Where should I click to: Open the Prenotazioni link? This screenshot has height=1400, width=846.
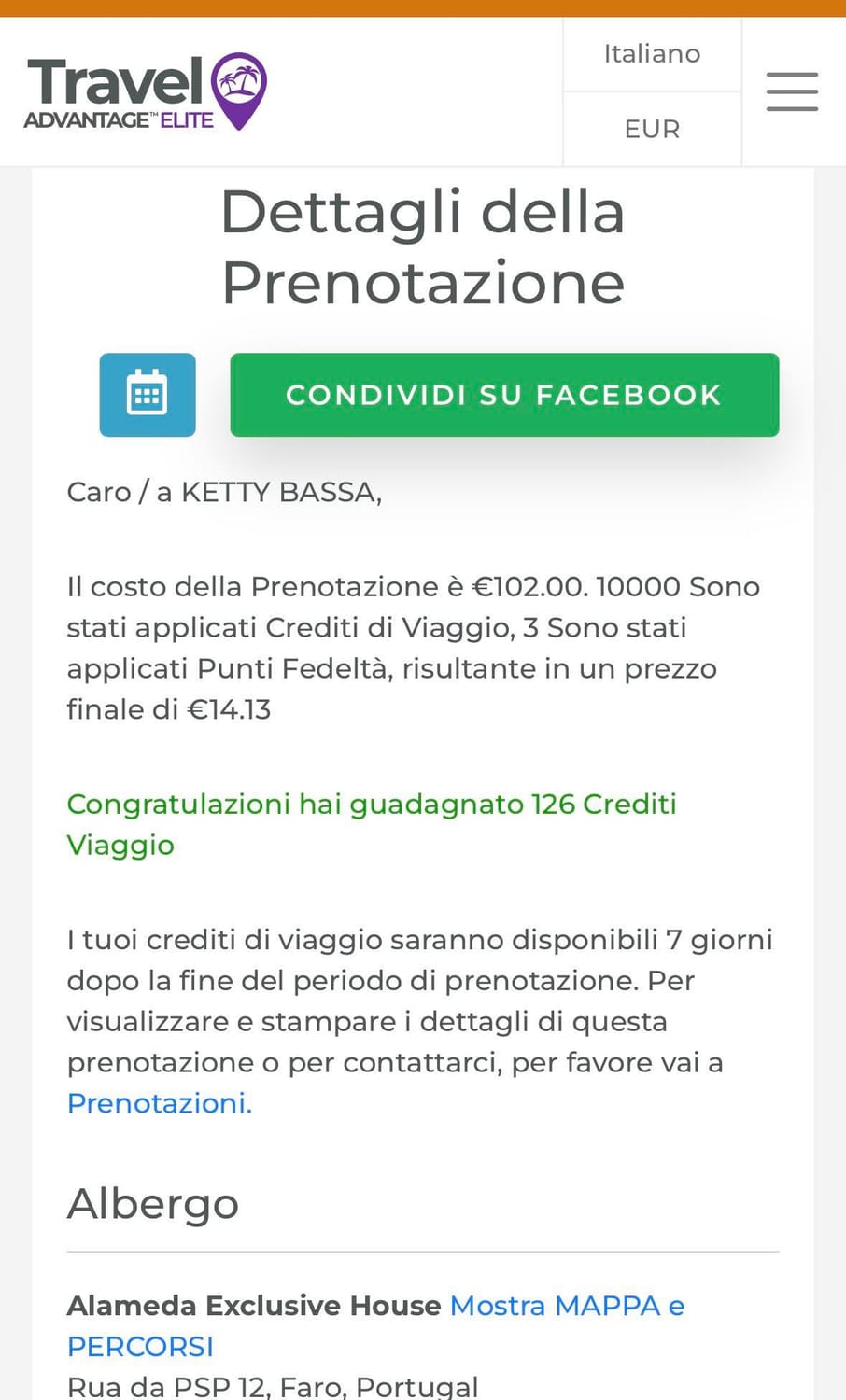[160, 1103]
